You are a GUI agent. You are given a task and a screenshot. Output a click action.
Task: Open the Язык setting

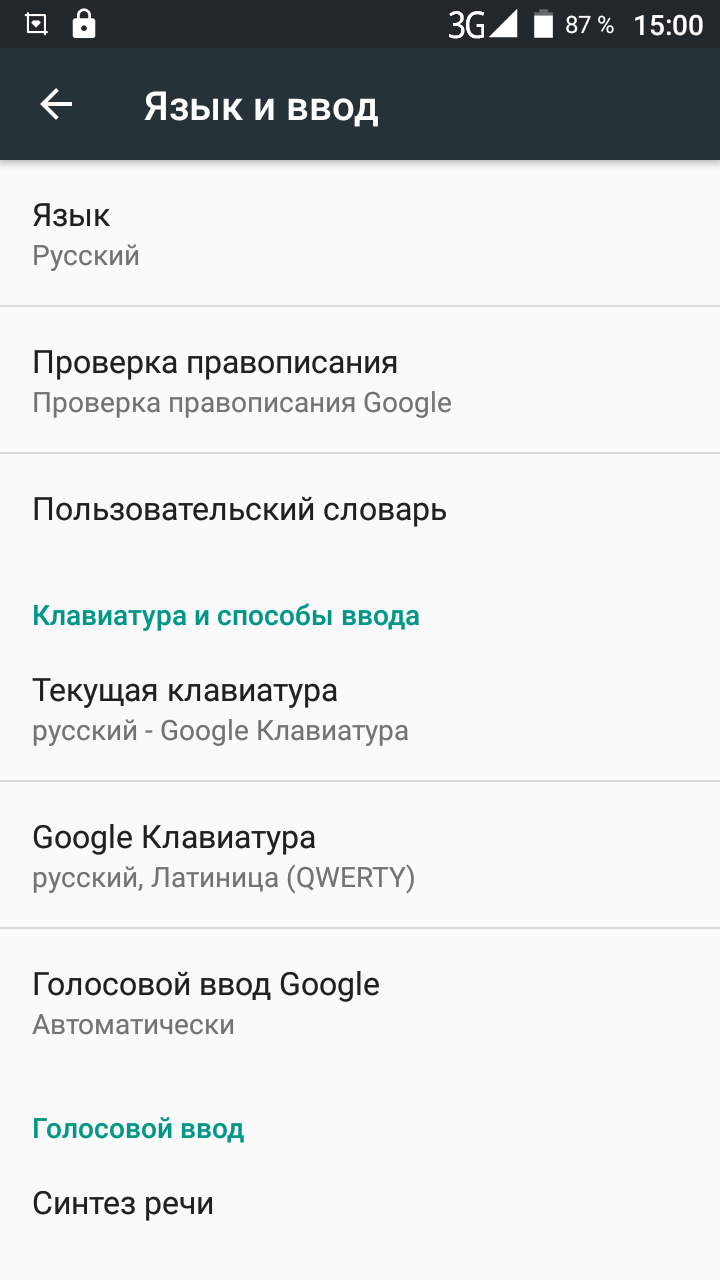coord(360,233)
